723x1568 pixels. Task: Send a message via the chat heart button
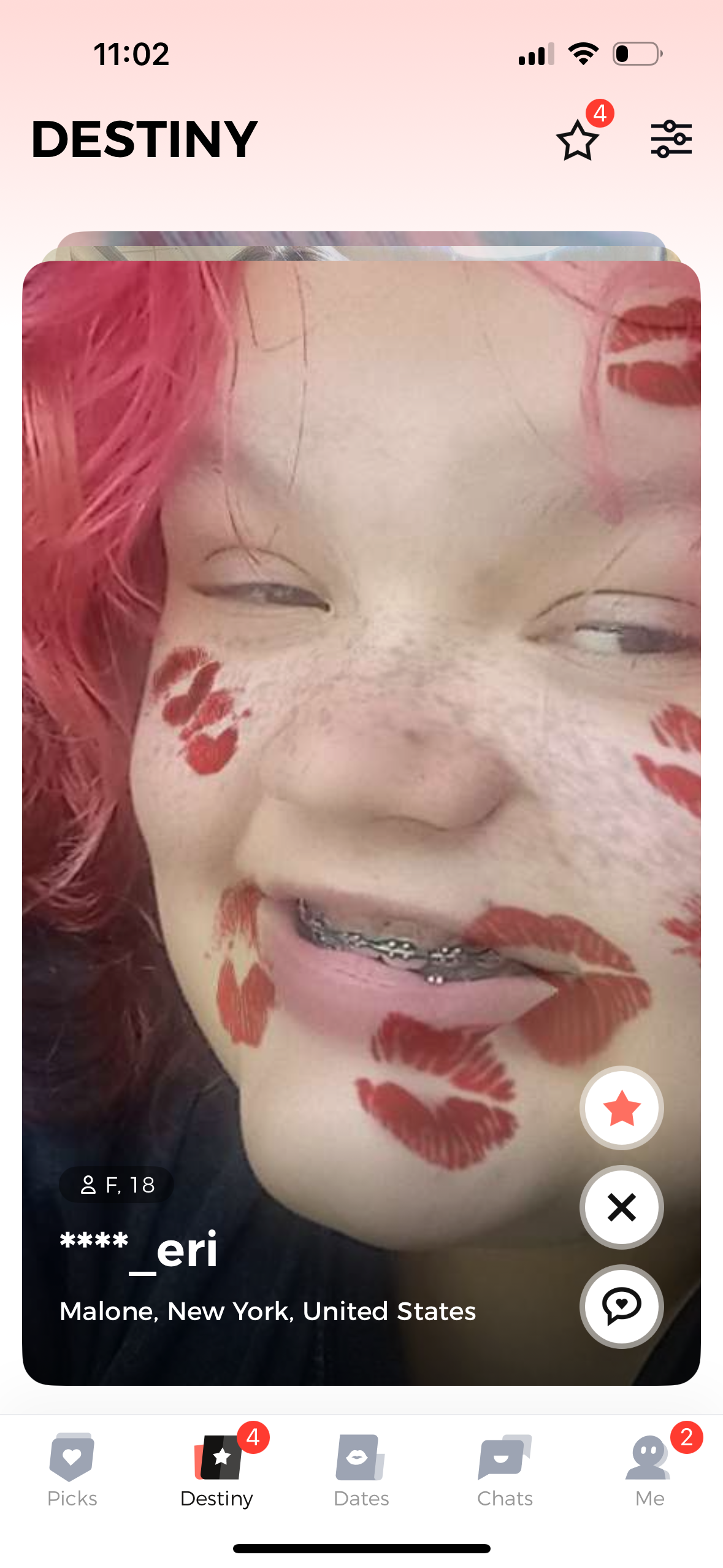pos(621,1306)
